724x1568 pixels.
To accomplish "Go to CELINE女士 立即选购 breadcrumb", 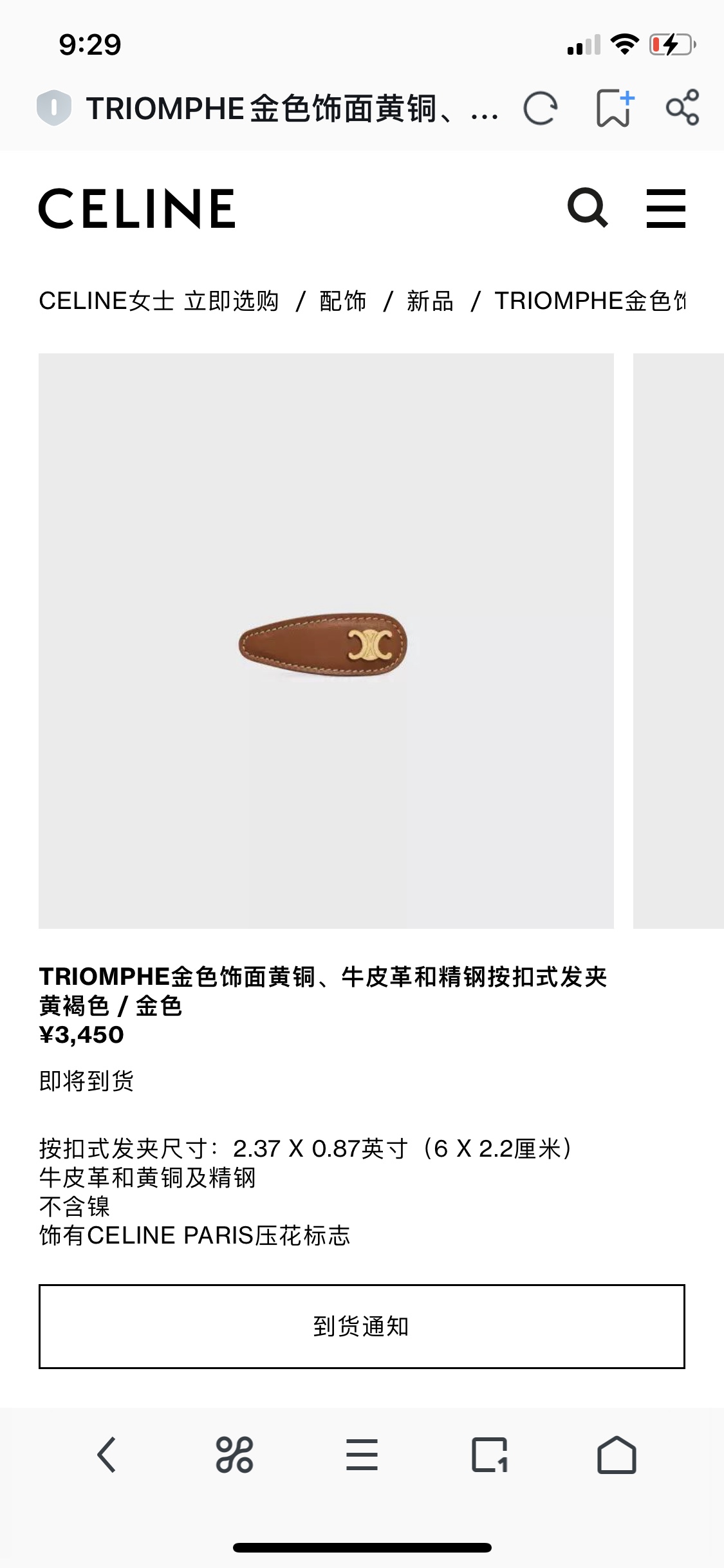I will coord(159,301).
